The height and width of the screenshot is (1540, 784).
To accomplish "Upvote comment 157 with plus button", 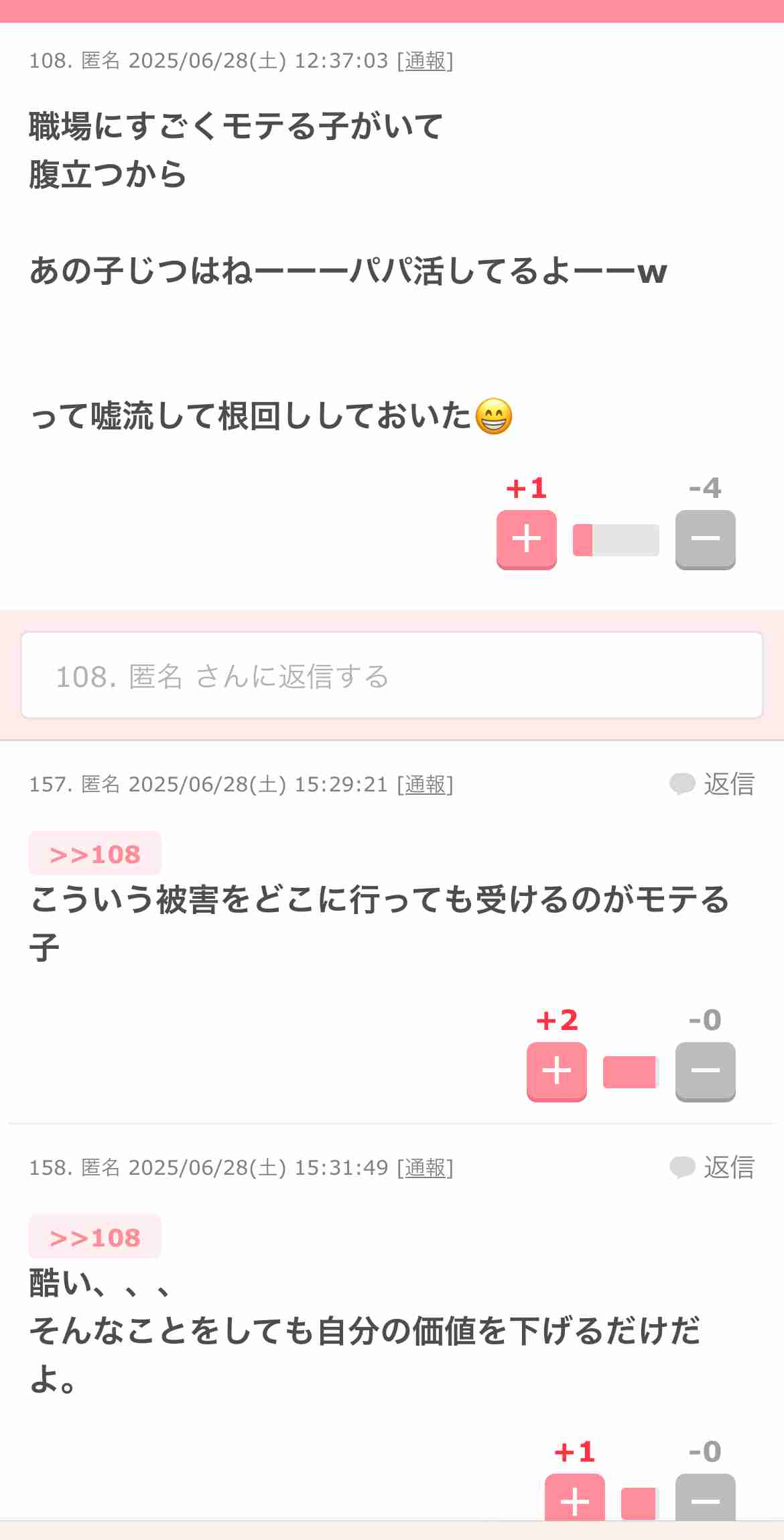I will click(x=557, y=1072).
